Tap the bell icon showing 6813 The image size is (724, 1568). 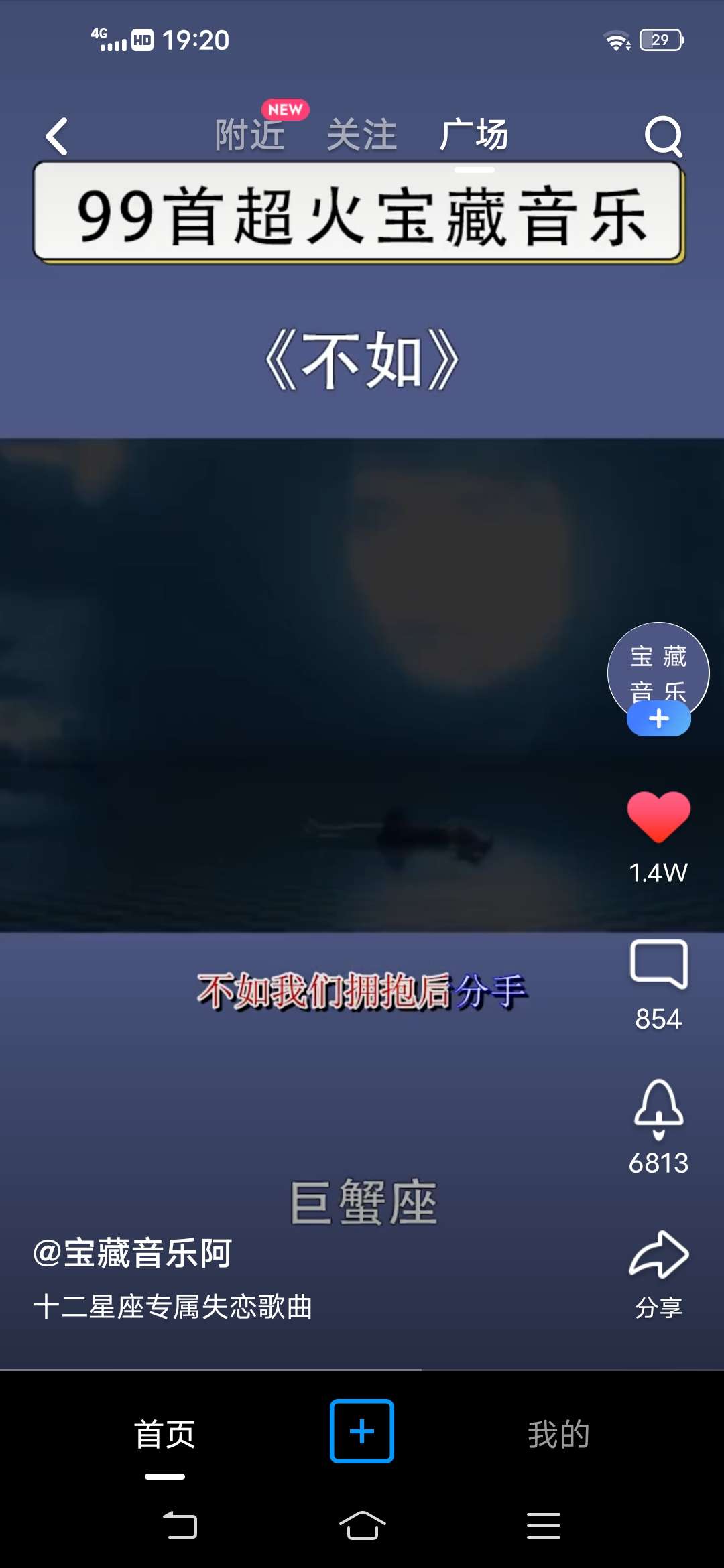click(659, 1109)
